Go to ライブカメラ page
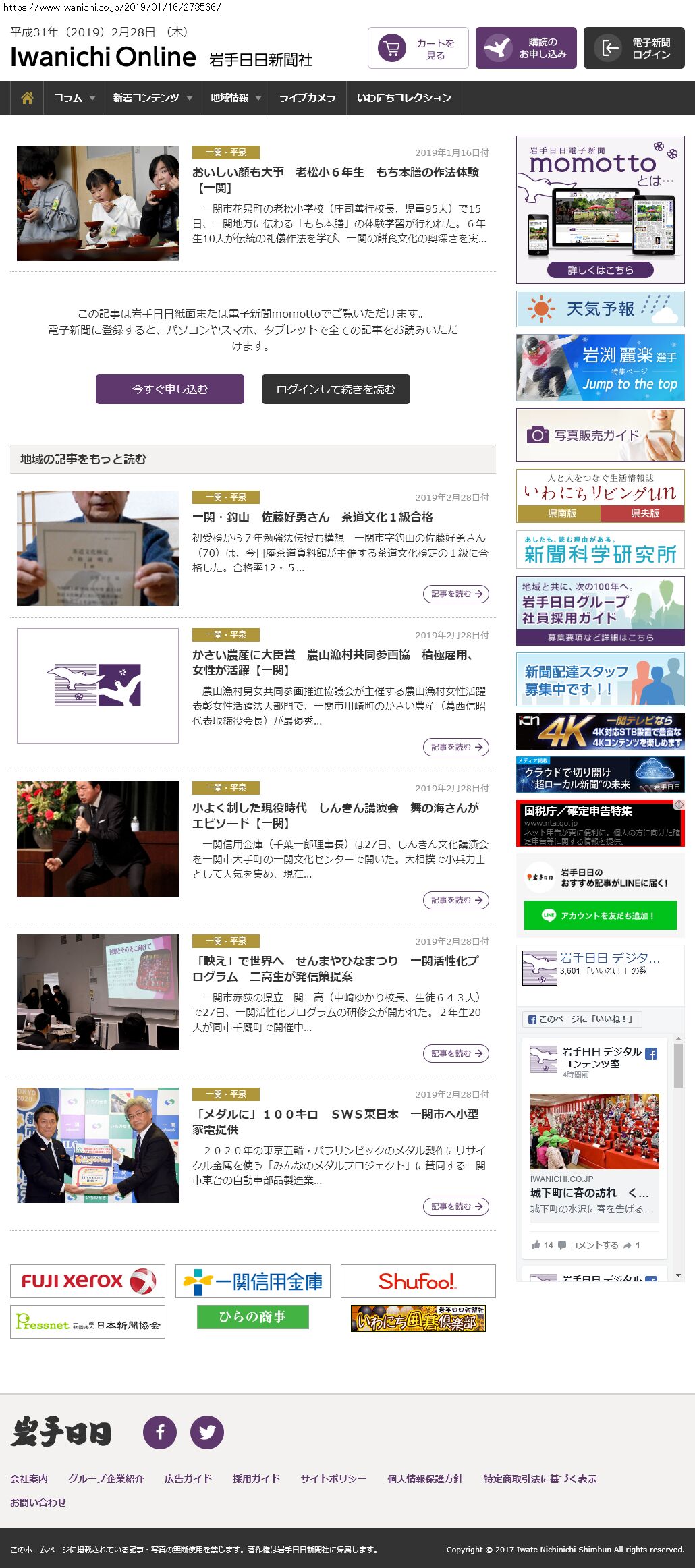 click(x=307, y=98)
